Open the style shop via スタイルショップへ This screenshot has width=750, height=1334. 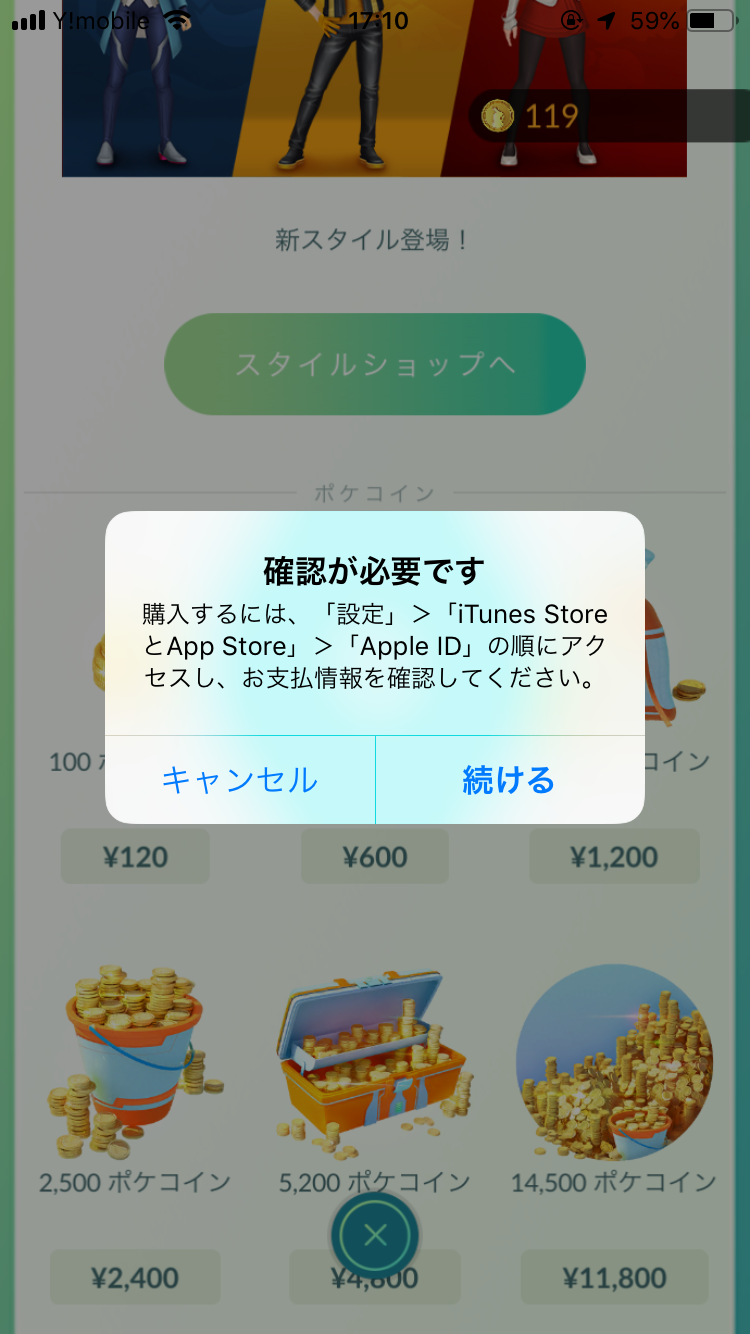coord(375,363)
